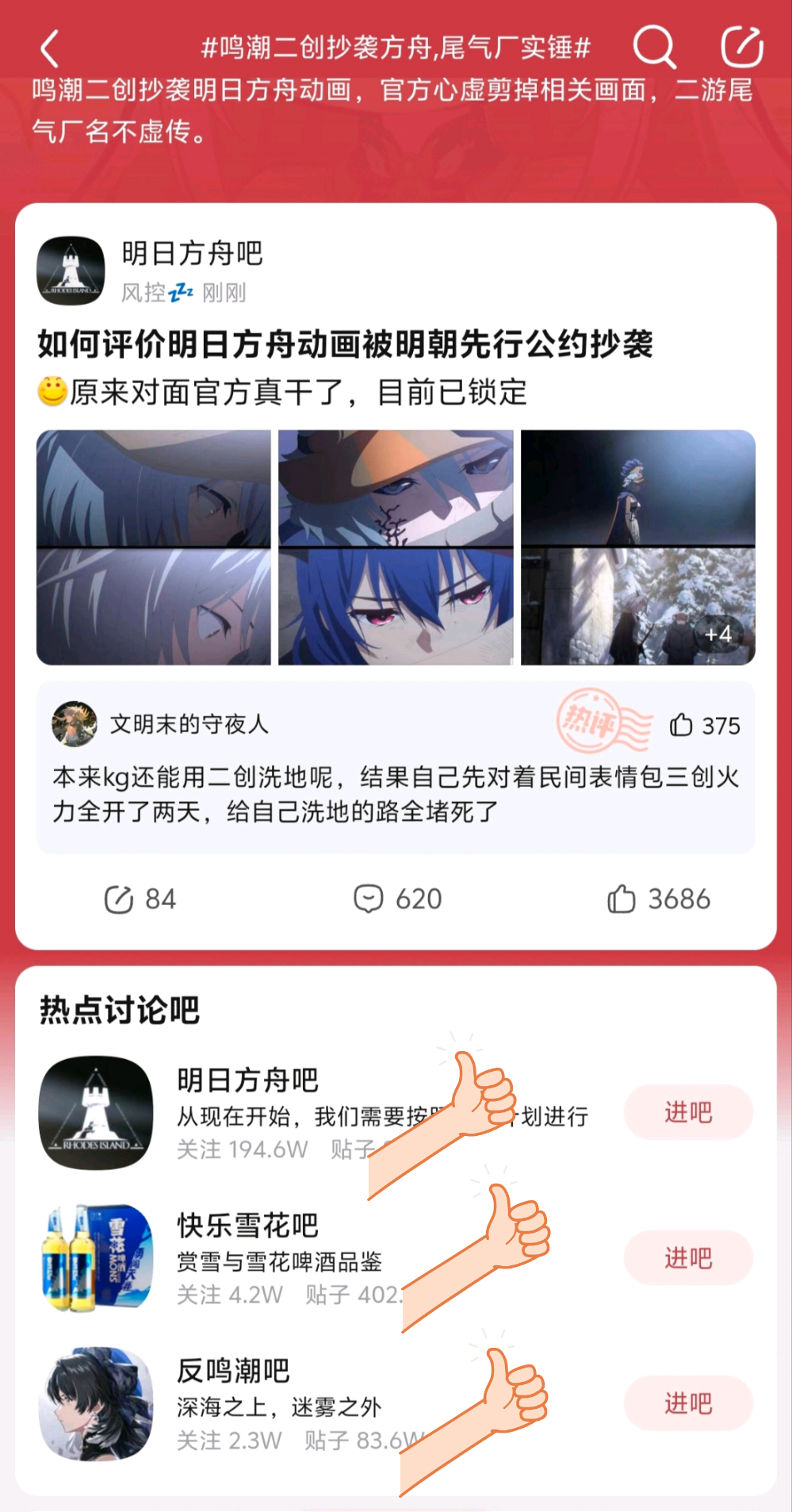Open the search icon in the header
Viewport: 792px width, 1512px height.
654,48
